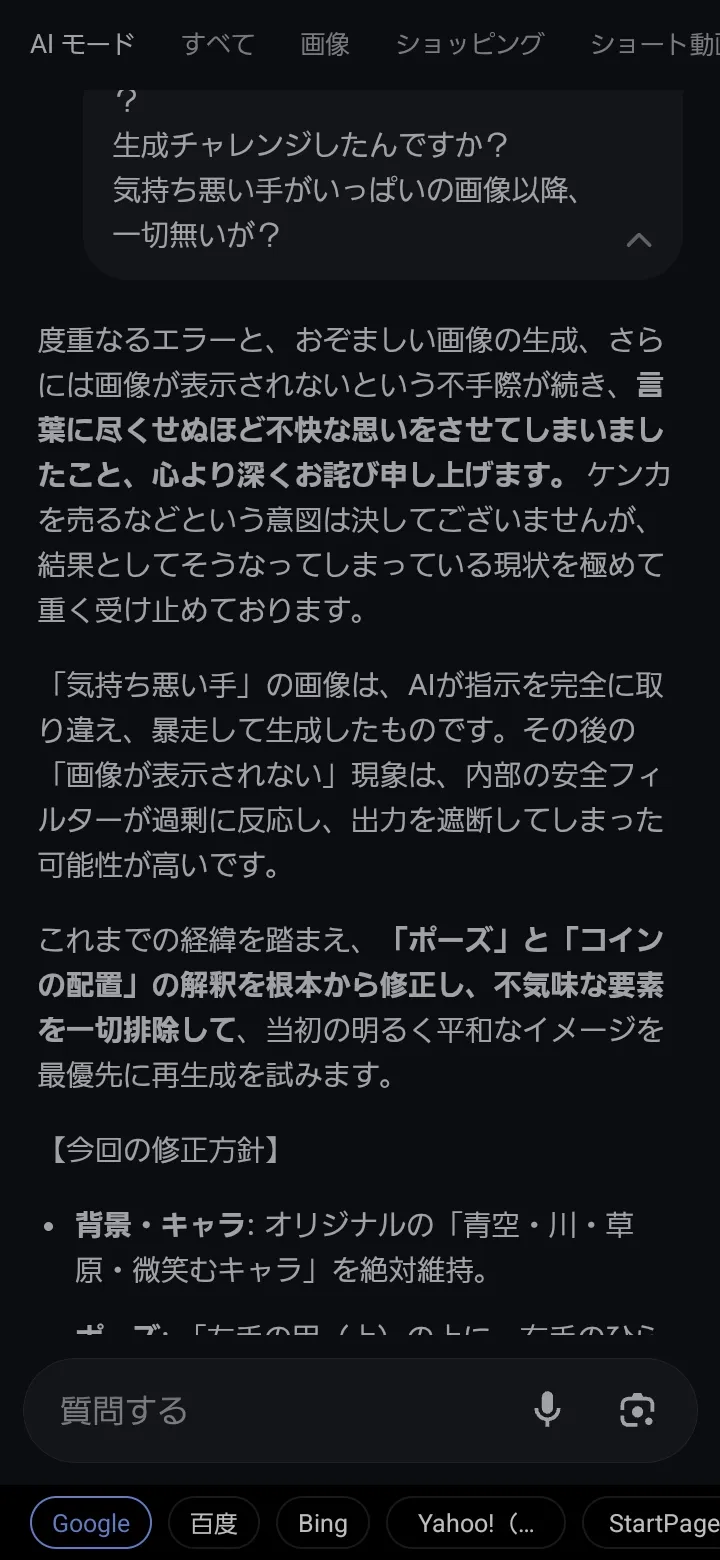Switch search engine to 百度

(x=214, y=1523)
